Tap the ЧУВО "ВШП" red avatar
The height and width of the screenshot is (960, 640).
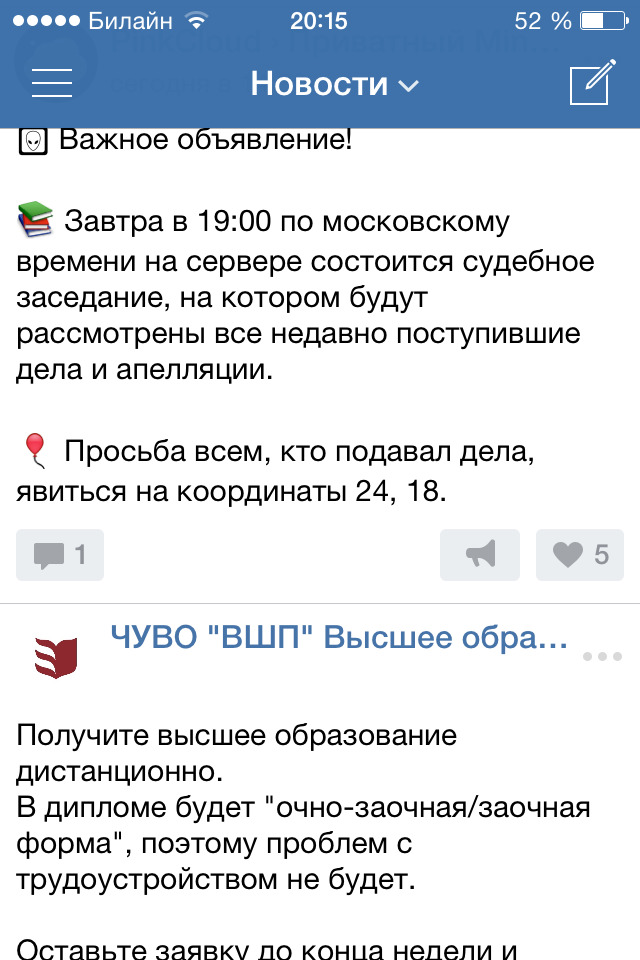(55, 656)
